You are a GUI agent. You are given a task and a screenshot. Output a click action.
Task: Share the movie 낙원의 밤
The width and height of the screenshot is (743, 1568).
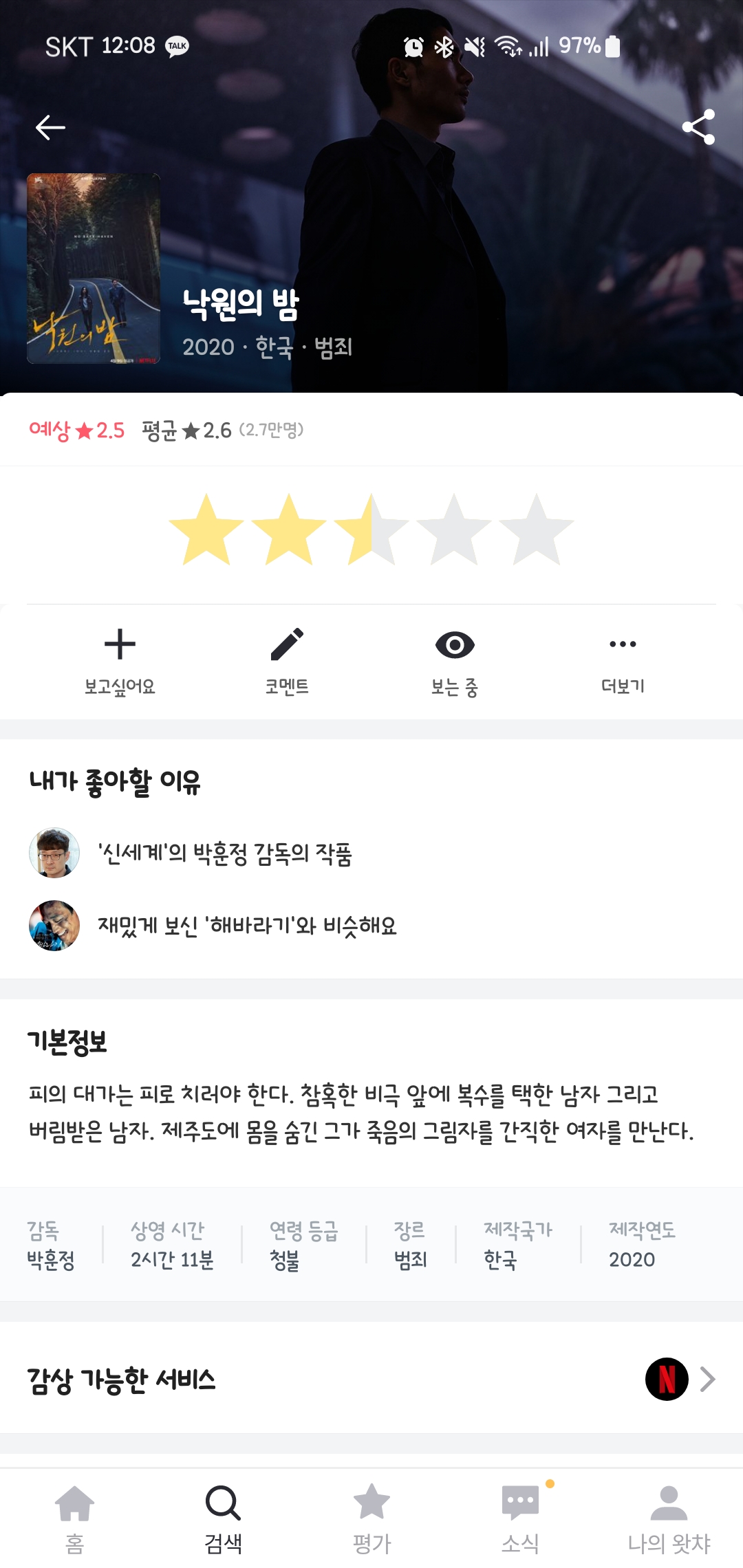pyautogui.click(x=698, y=127)
